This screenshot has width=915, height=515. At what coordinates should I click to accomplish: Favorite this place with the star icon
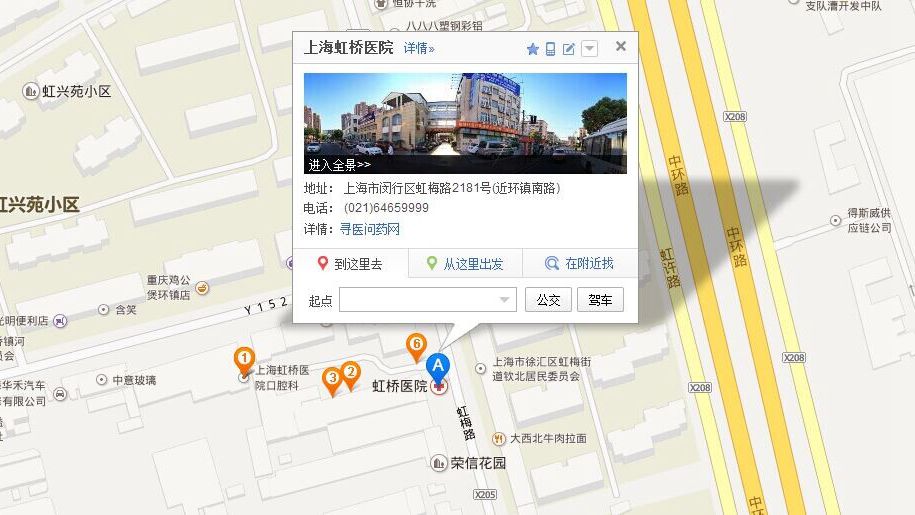[x=532, y=48]
